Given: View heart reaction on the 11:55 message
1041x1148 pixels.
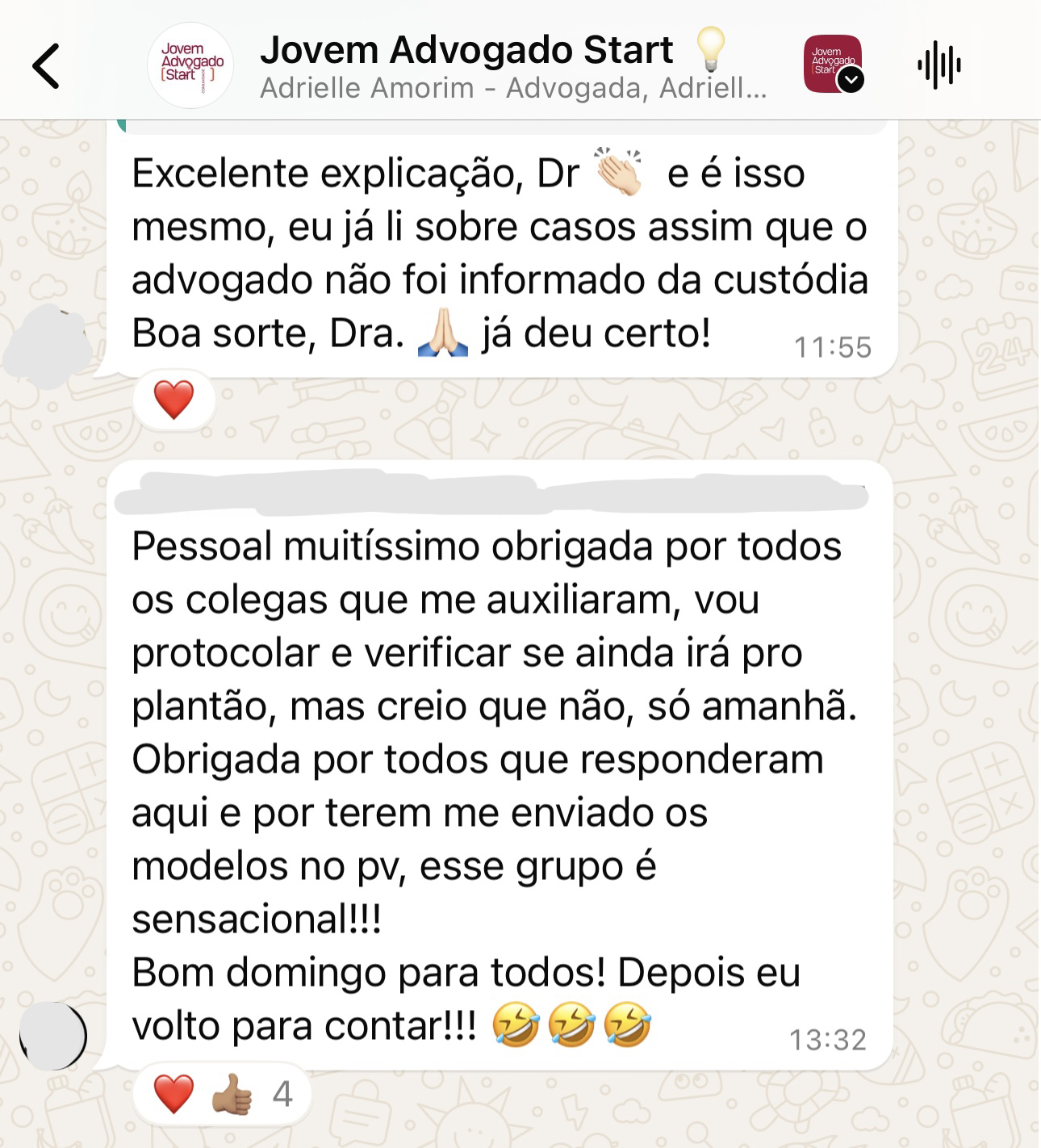Looking at the screenshot, I should 173,400.
